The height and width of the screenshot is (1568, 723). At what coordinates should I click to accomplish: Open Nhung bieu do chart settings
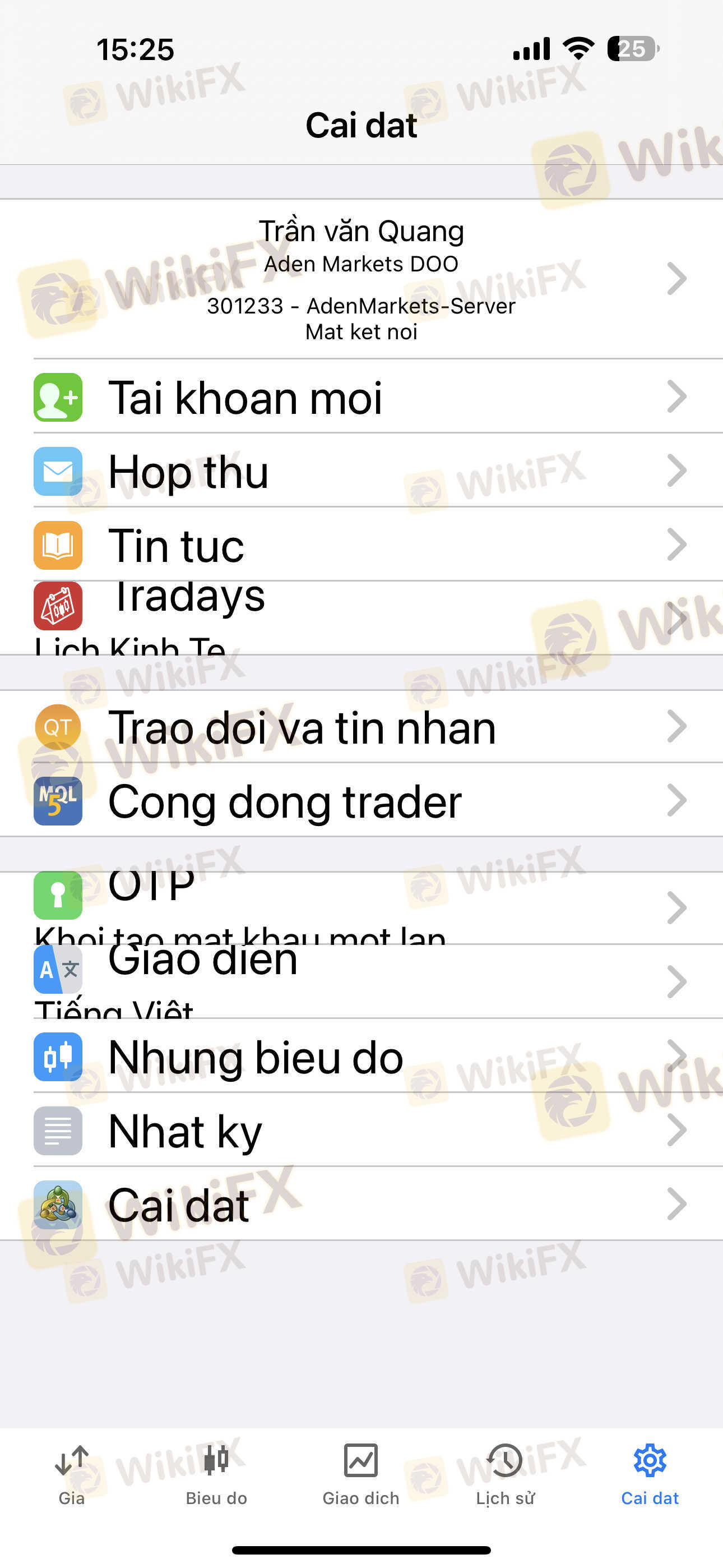click(361, 1056)
